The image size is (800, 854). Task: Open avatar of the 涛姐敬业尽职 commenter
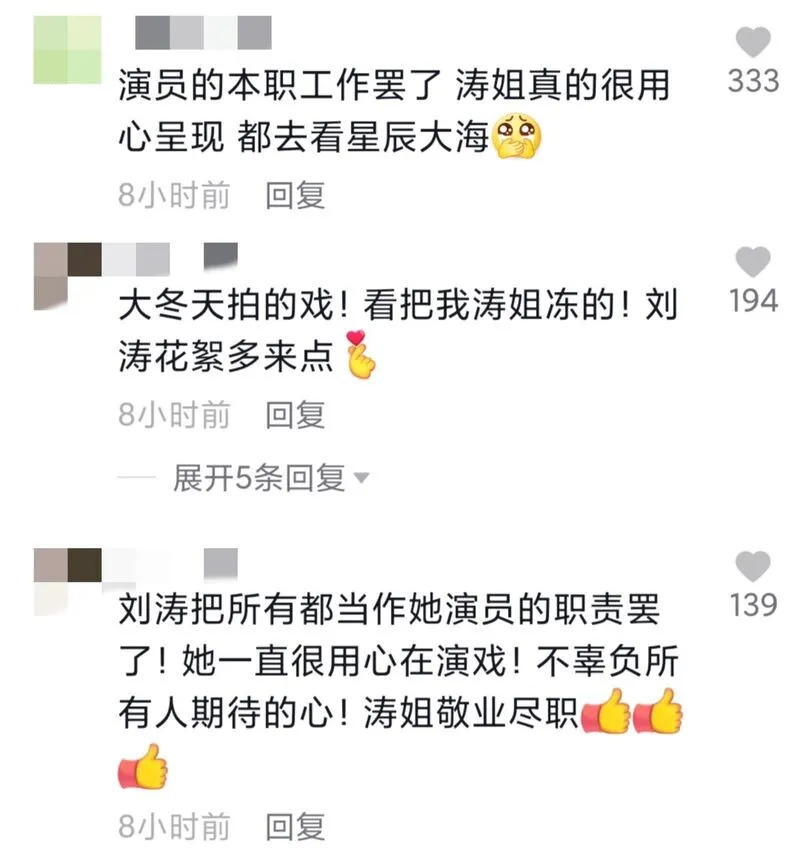tap(66, 579)
